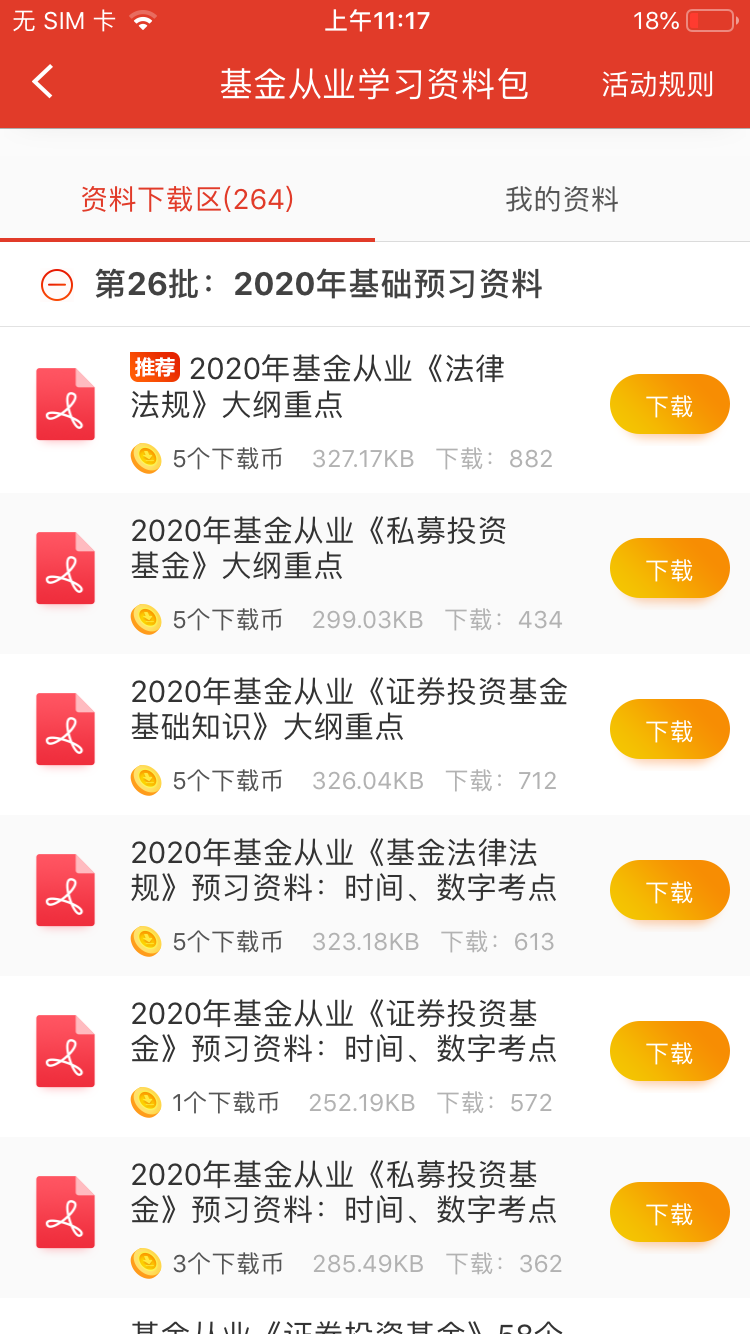The width and height of the screenshot is (750, 1334).
Task: Download 《私募投资基金》预习资料：时间、数字考点
Action: [670, 1213]
